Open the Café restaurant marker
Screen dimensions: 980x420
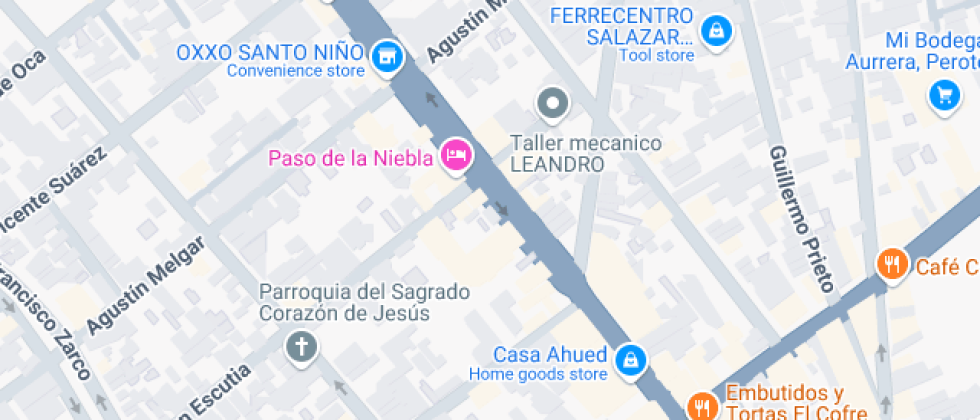tap(891, 264)
